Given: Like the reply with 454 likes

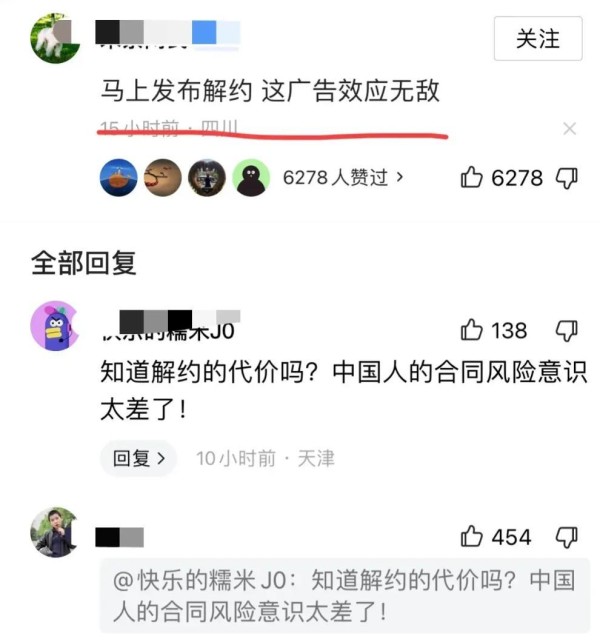Looking at the screenshot, I should pyautogui.click(x=472, y=537).
